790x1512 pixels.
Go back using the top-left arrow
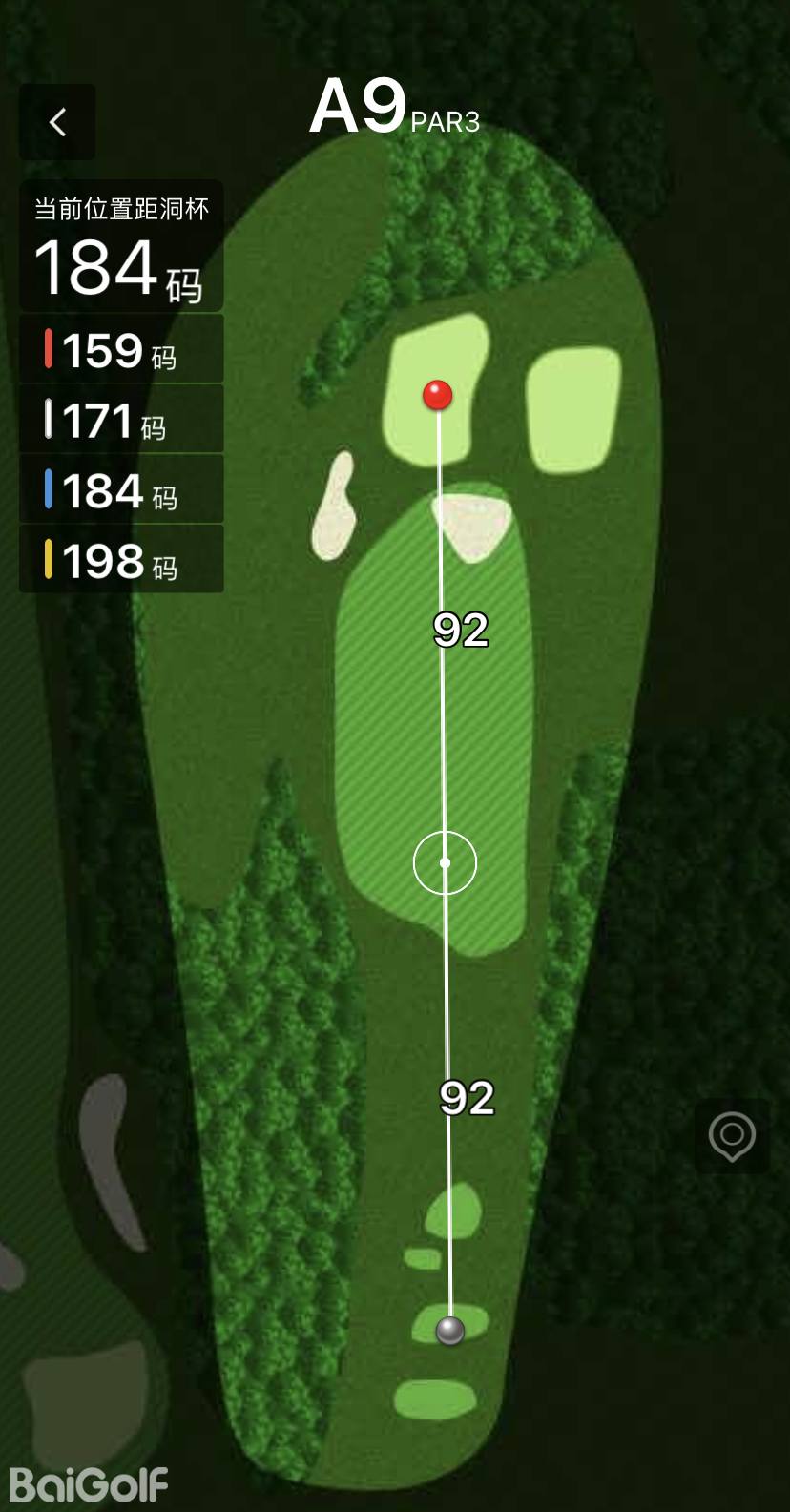(57, 122)
